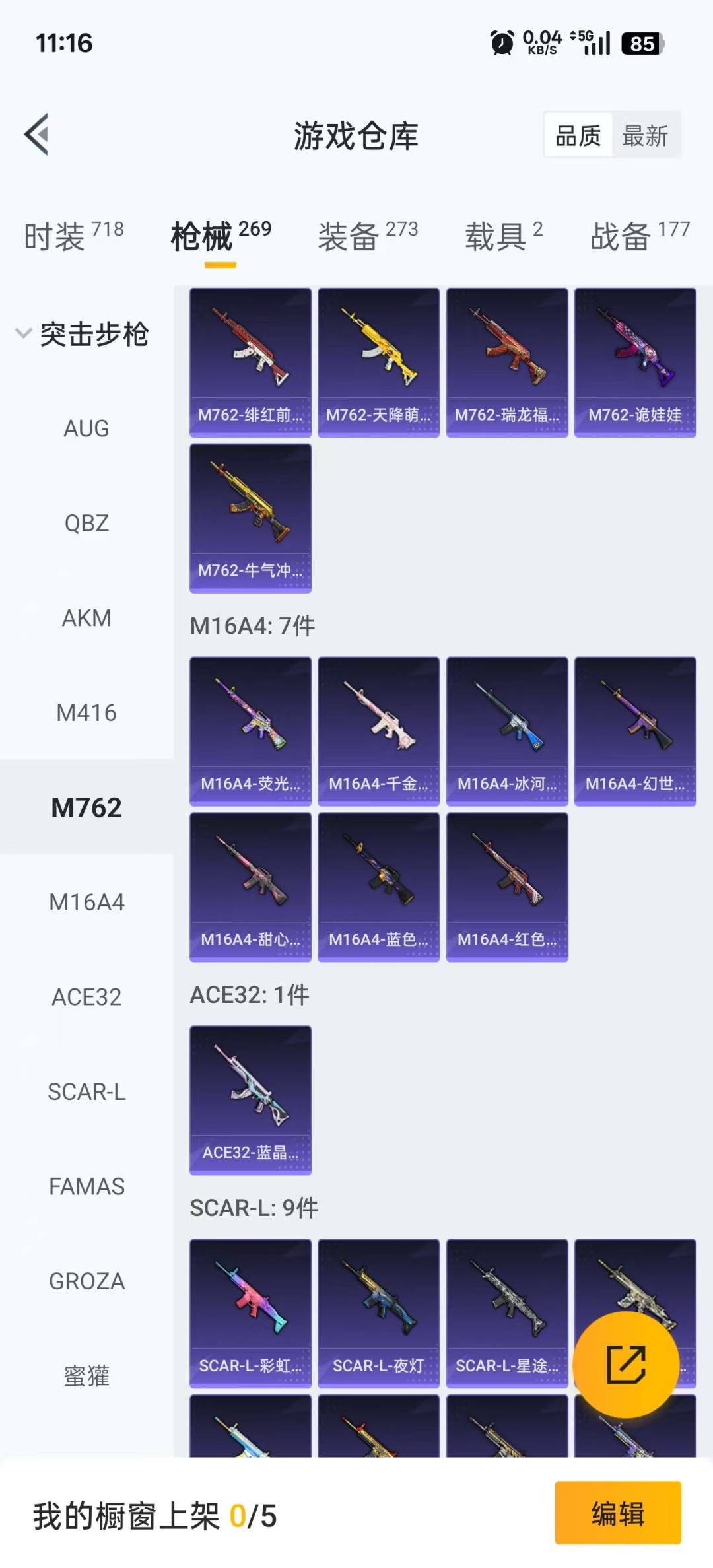Open the M762-天降萌 skin
The height and width of the screenshot is (1568, 713).
tap(378, 362)
